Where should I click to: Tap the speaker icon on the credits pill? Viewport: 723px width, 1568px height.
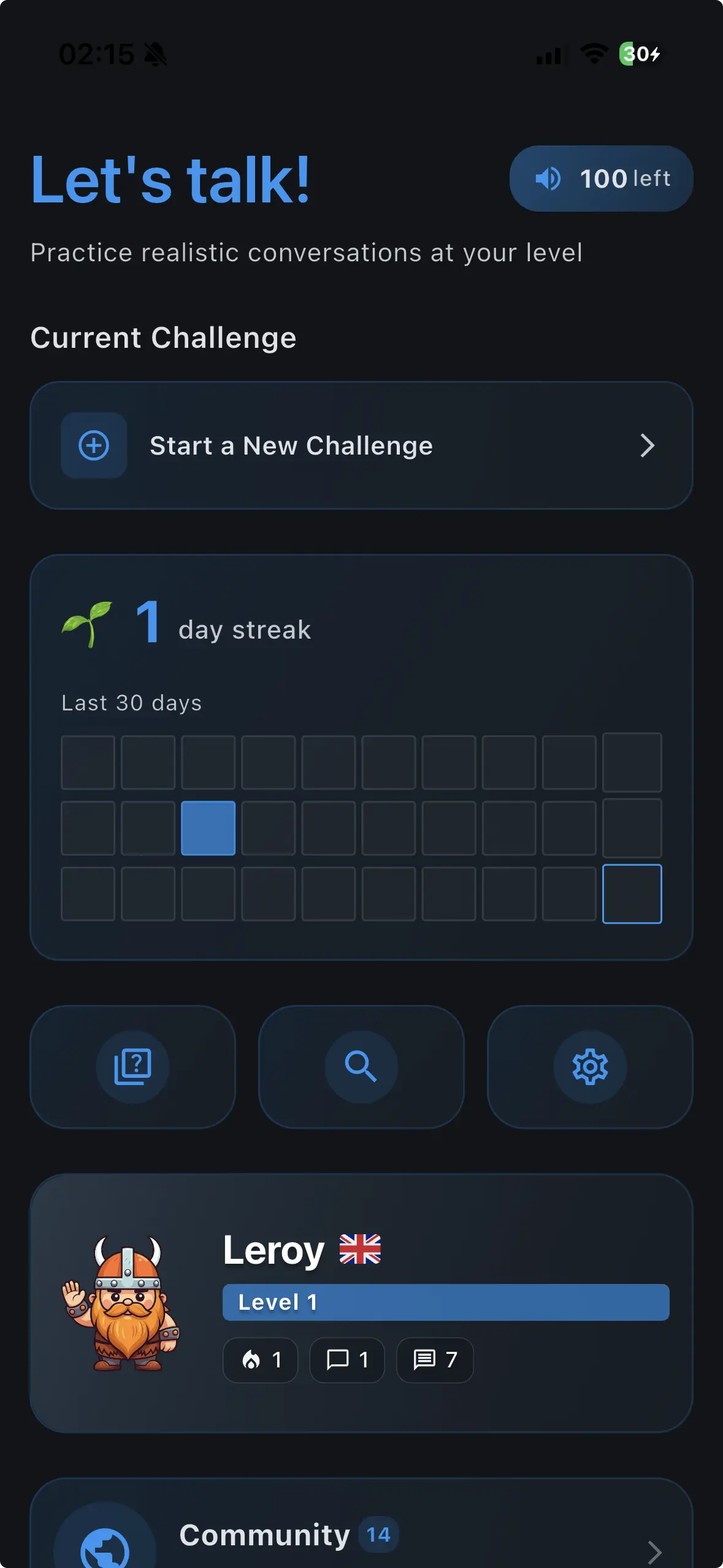point(549,179)
